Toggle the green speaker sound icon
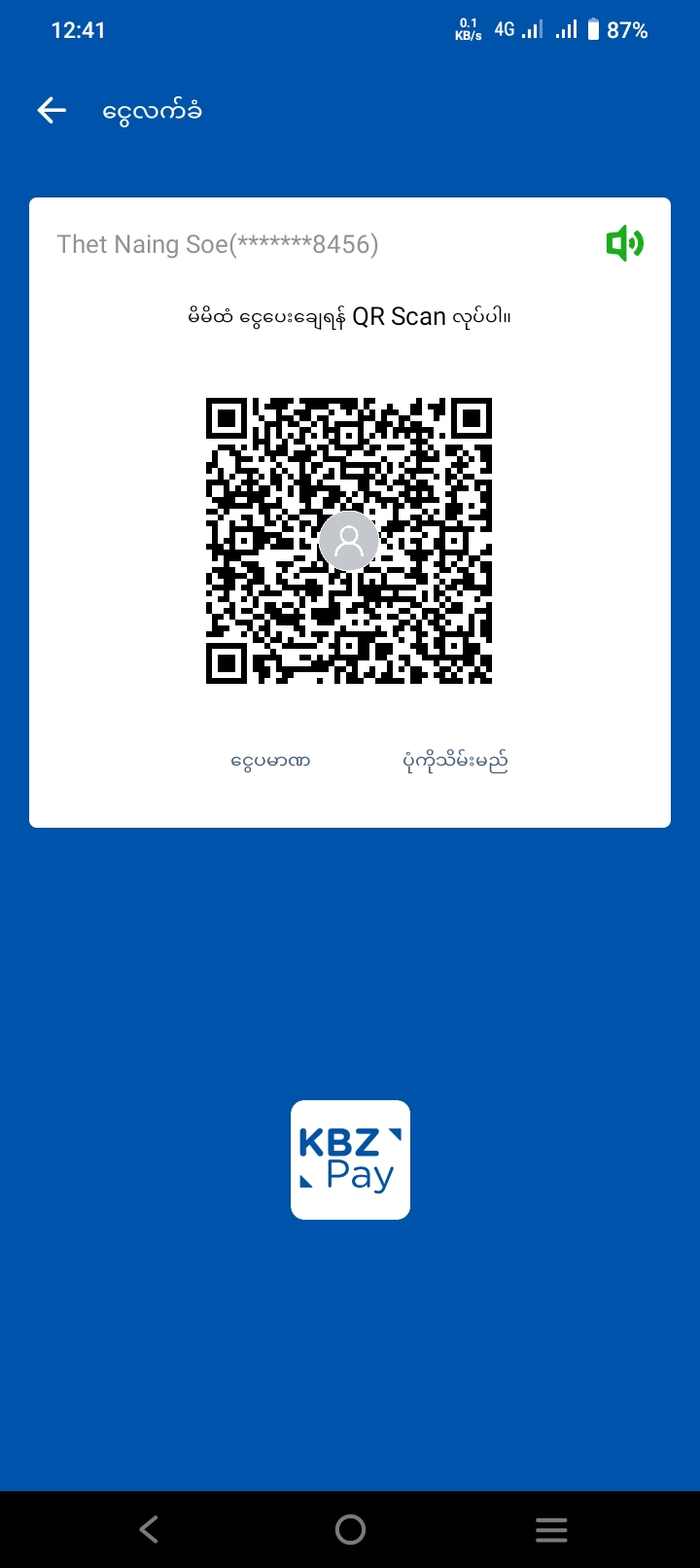 pos(624,243)
